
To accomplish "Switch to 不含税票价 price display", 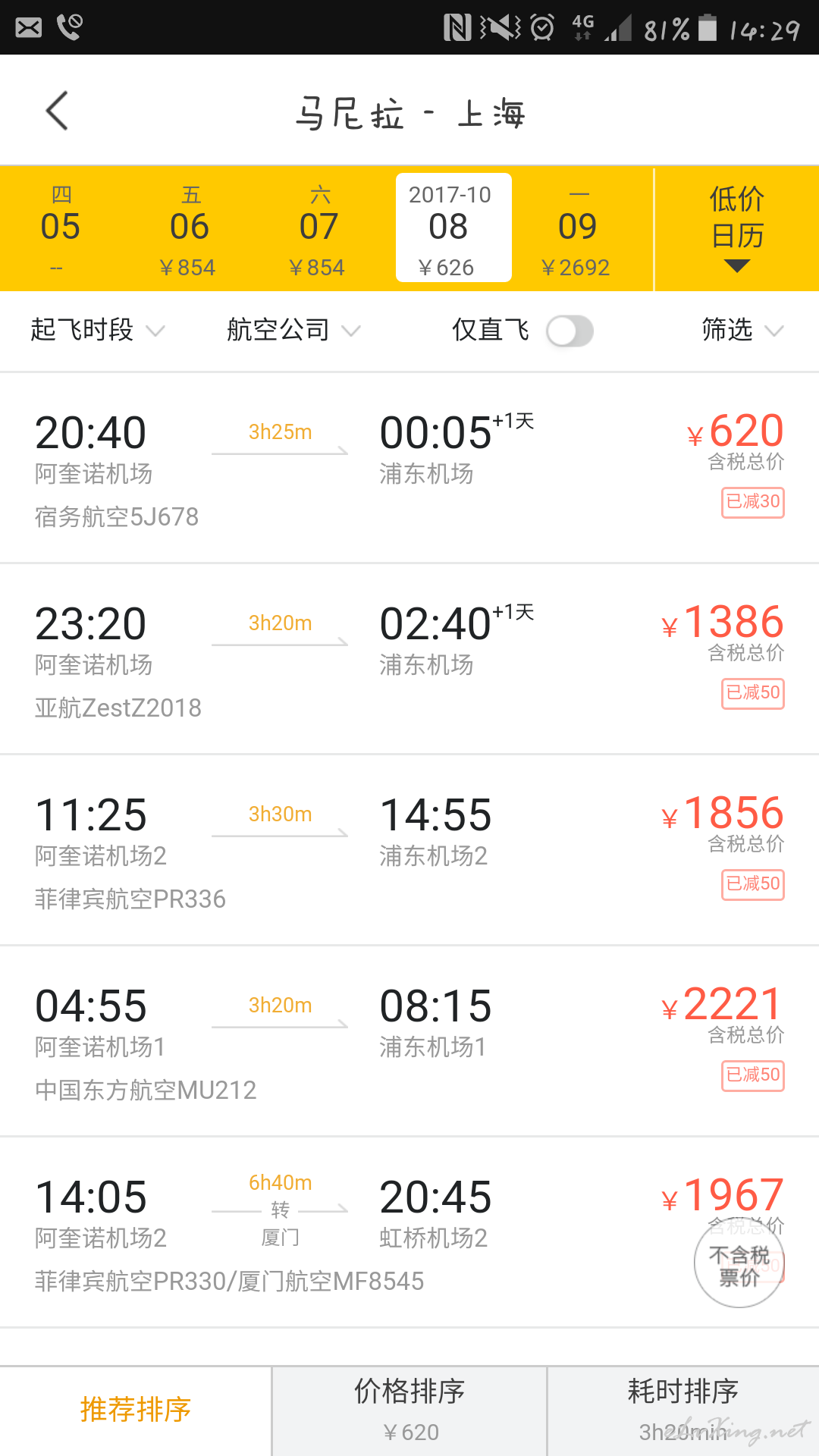I will [x=739, y=1265].
